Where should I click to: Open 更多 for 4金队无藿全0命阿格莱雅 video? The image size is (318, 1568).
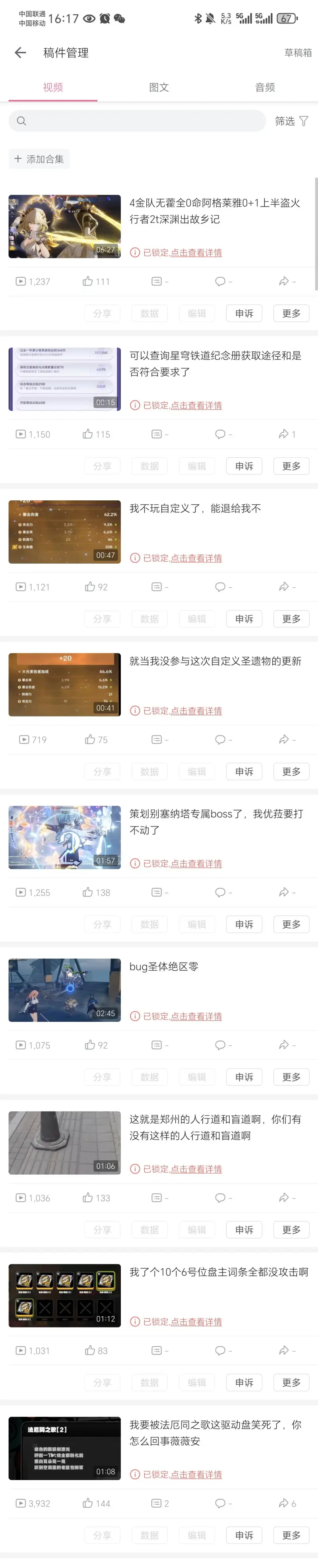click(291, 313)
